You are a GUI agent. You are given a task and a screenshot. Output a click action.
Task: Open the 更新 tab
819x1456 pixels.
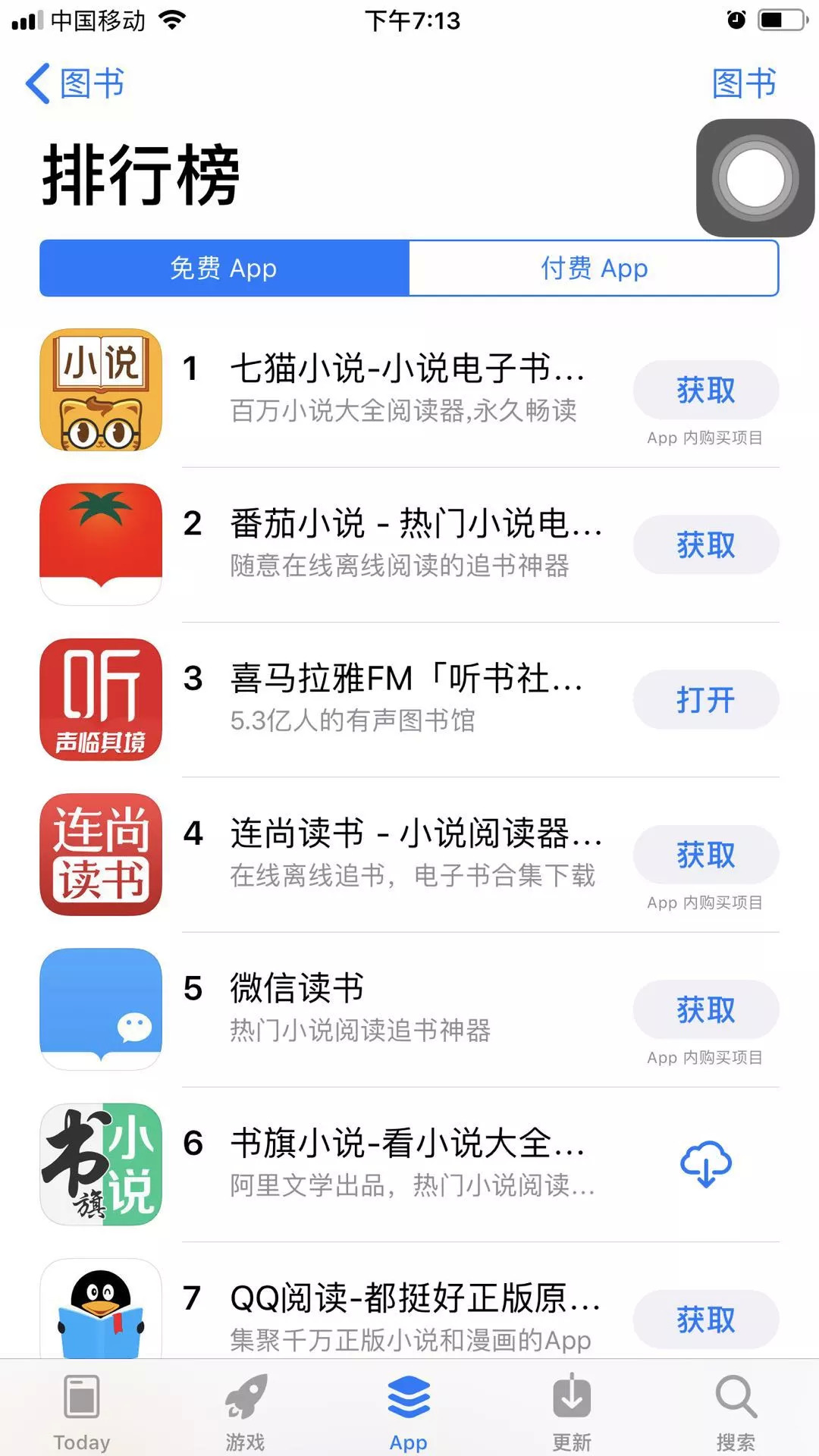tap(572, 1410)
